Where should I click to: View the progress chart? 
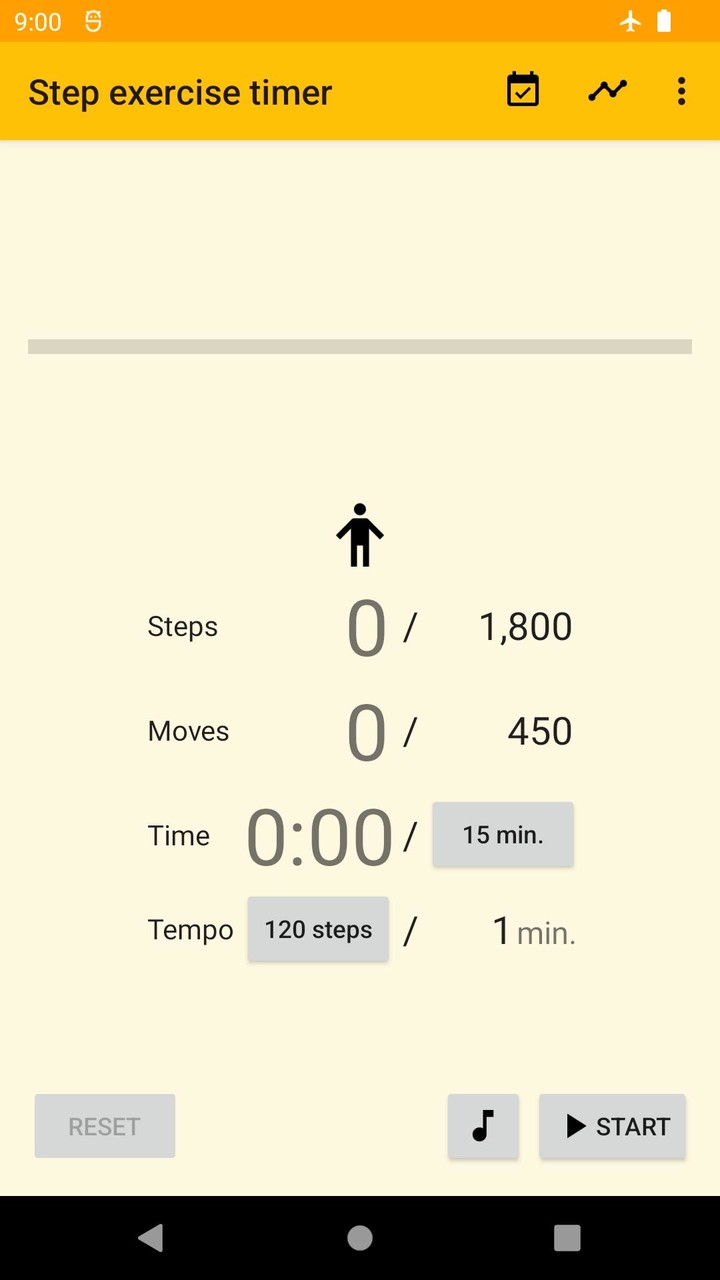(607, 91)
